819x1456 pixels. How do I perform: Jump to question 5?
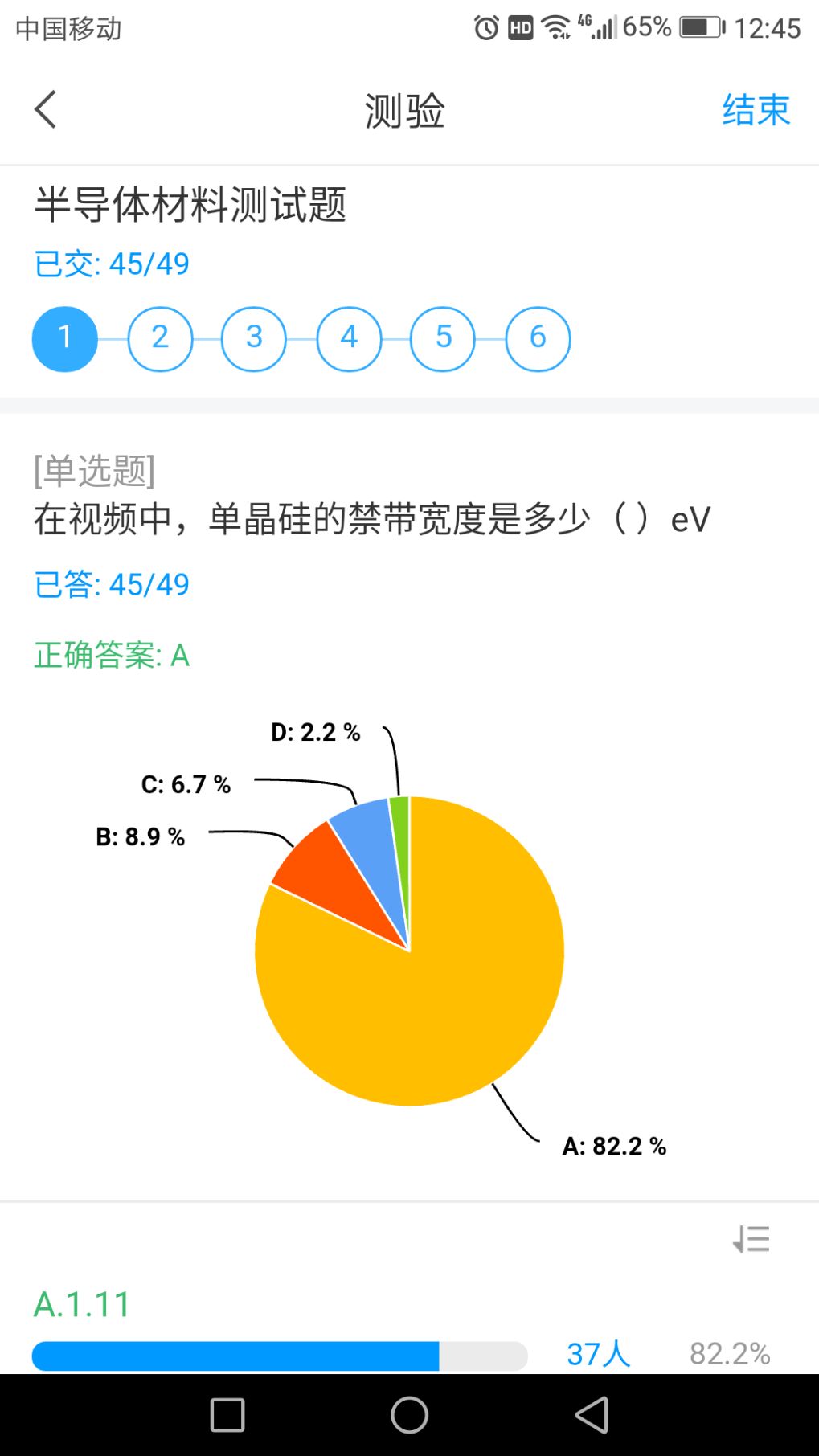tap(443, 338)
